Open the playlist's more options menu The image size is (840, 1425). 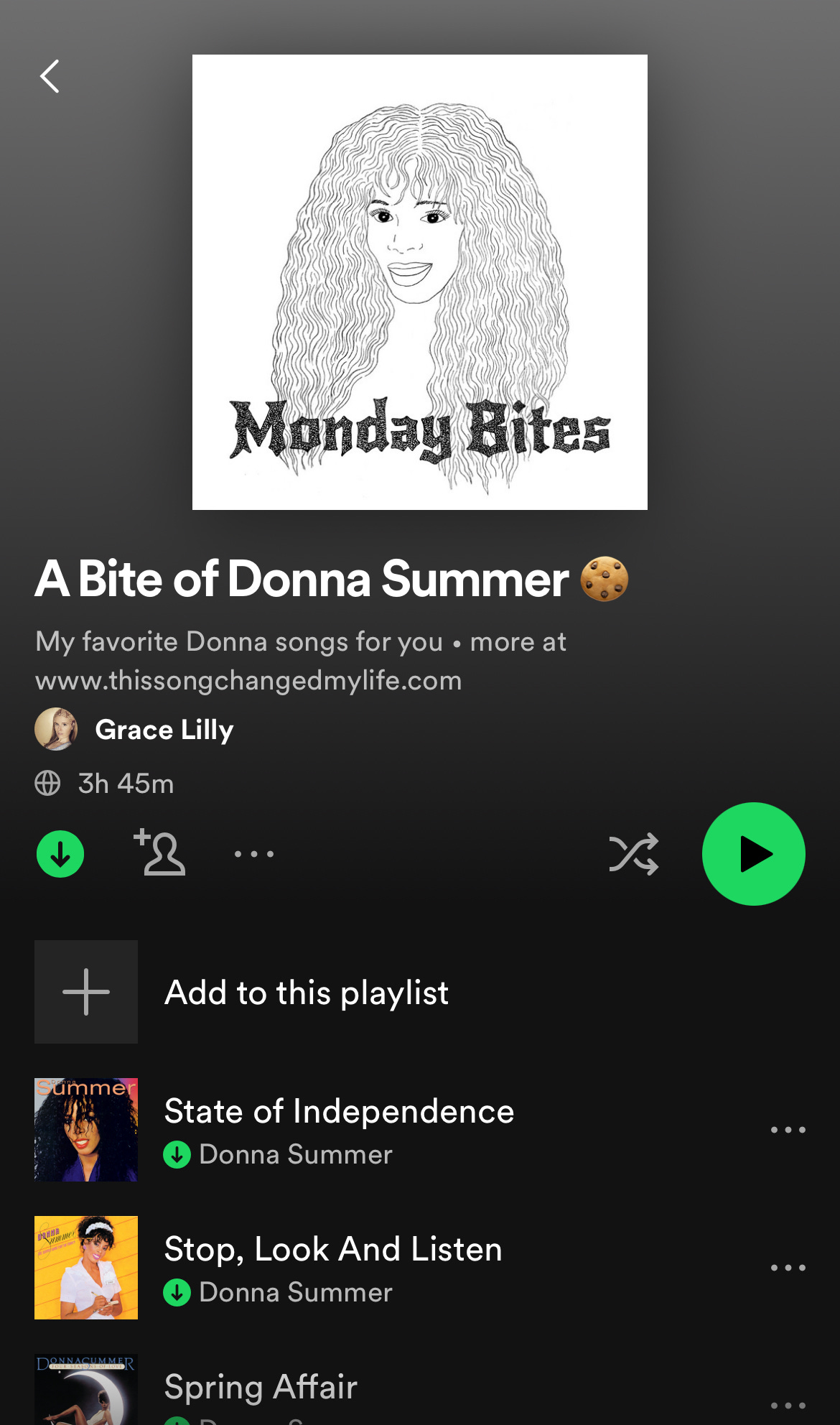point(254,854)
